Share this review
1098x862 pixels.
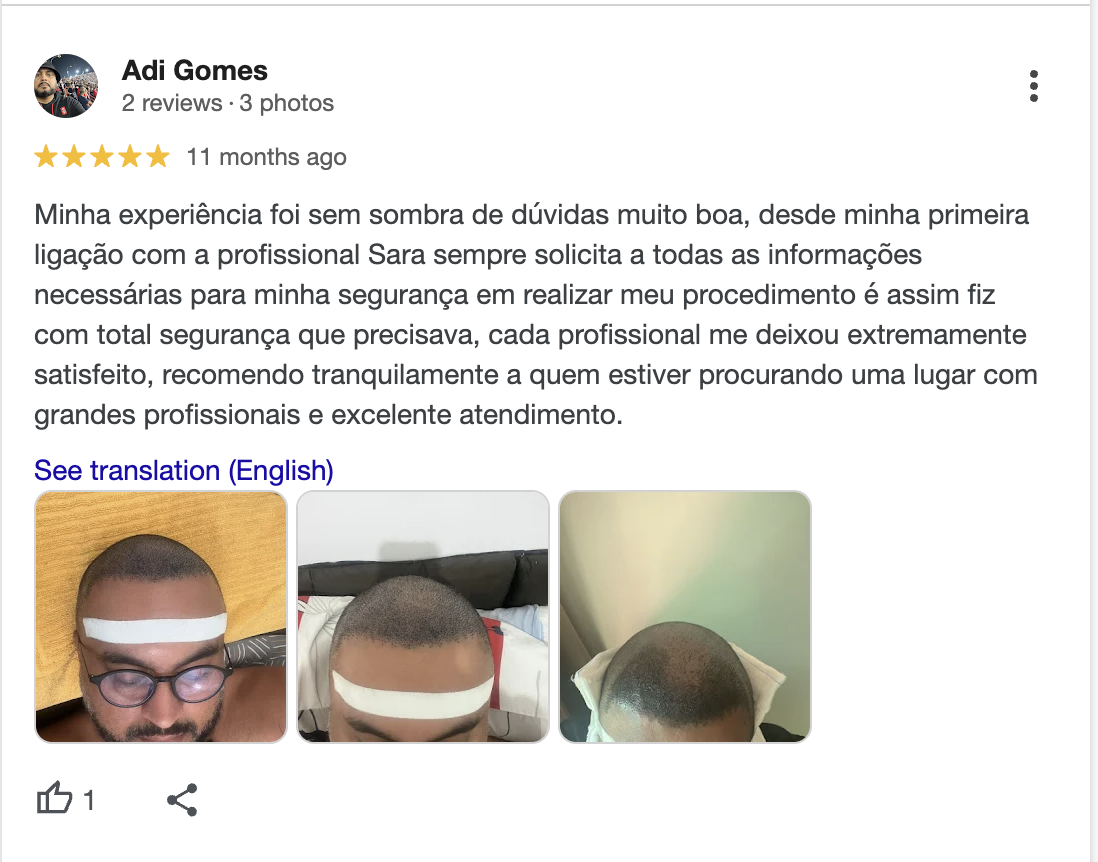(x=181, y=799)
